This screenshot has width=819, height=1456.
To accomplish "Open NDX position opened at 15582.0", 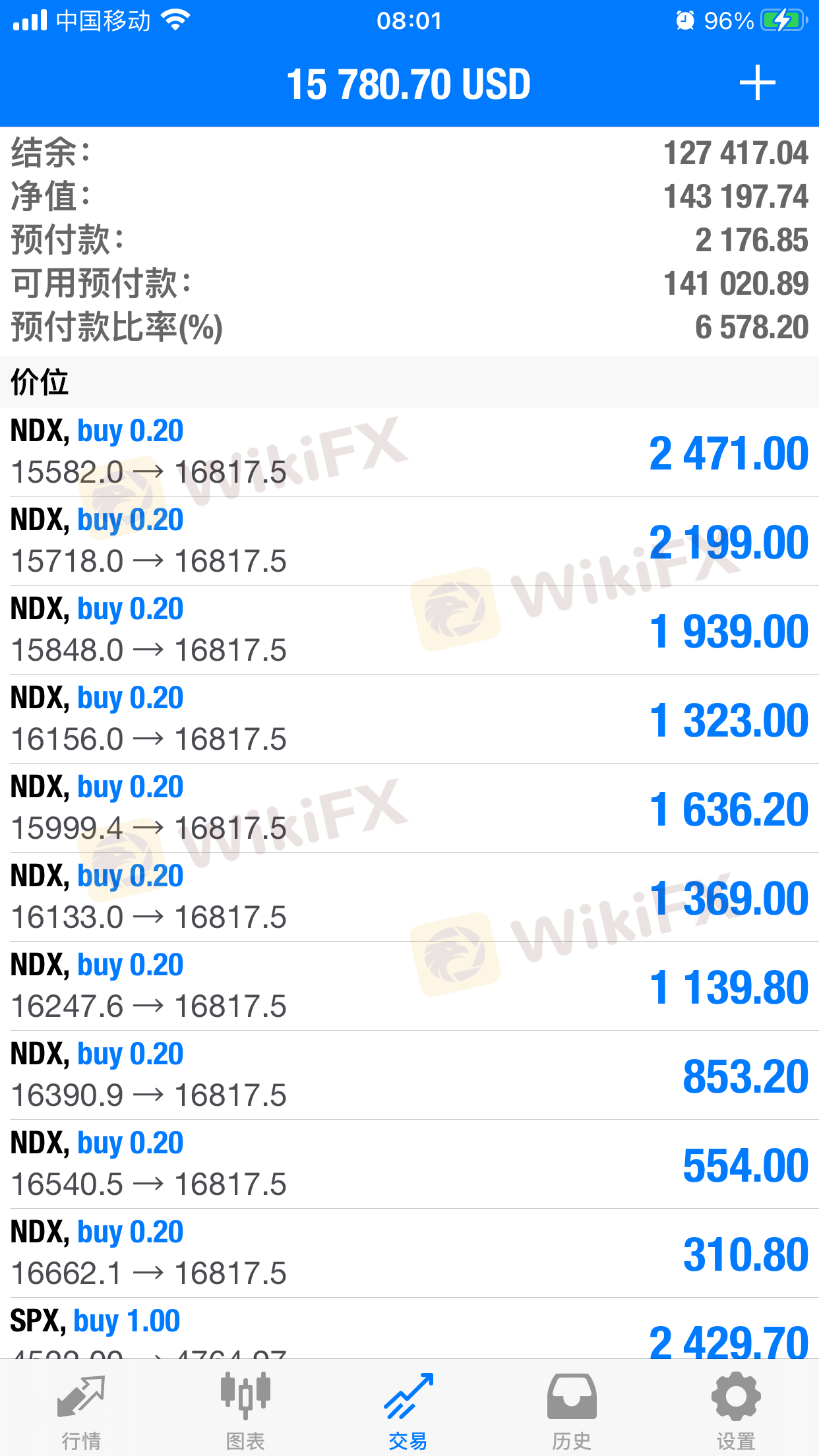I will pyautogui.click(x=409, y=452).
